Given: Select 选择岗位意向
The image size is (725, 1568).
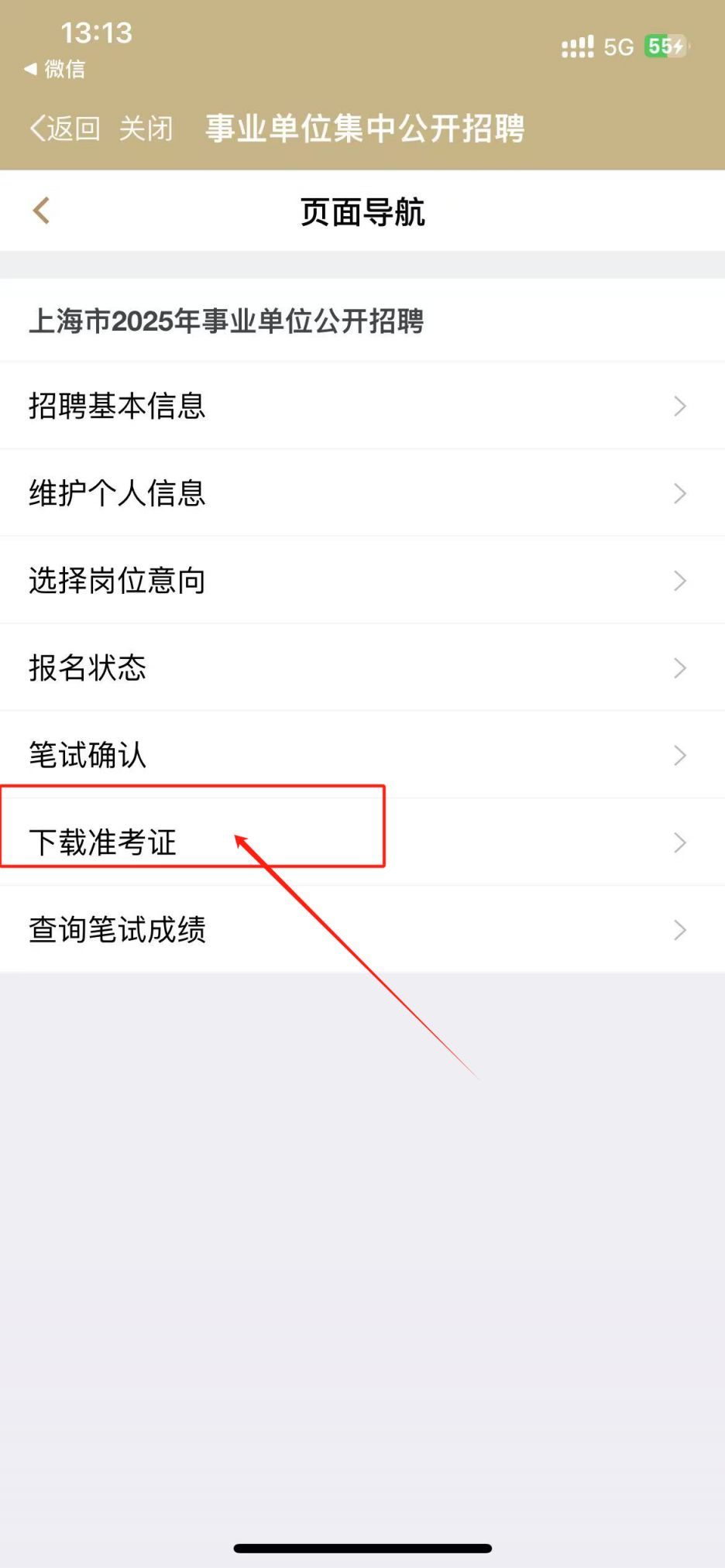Looking at the screenshot, I should [x=362, y=581].
